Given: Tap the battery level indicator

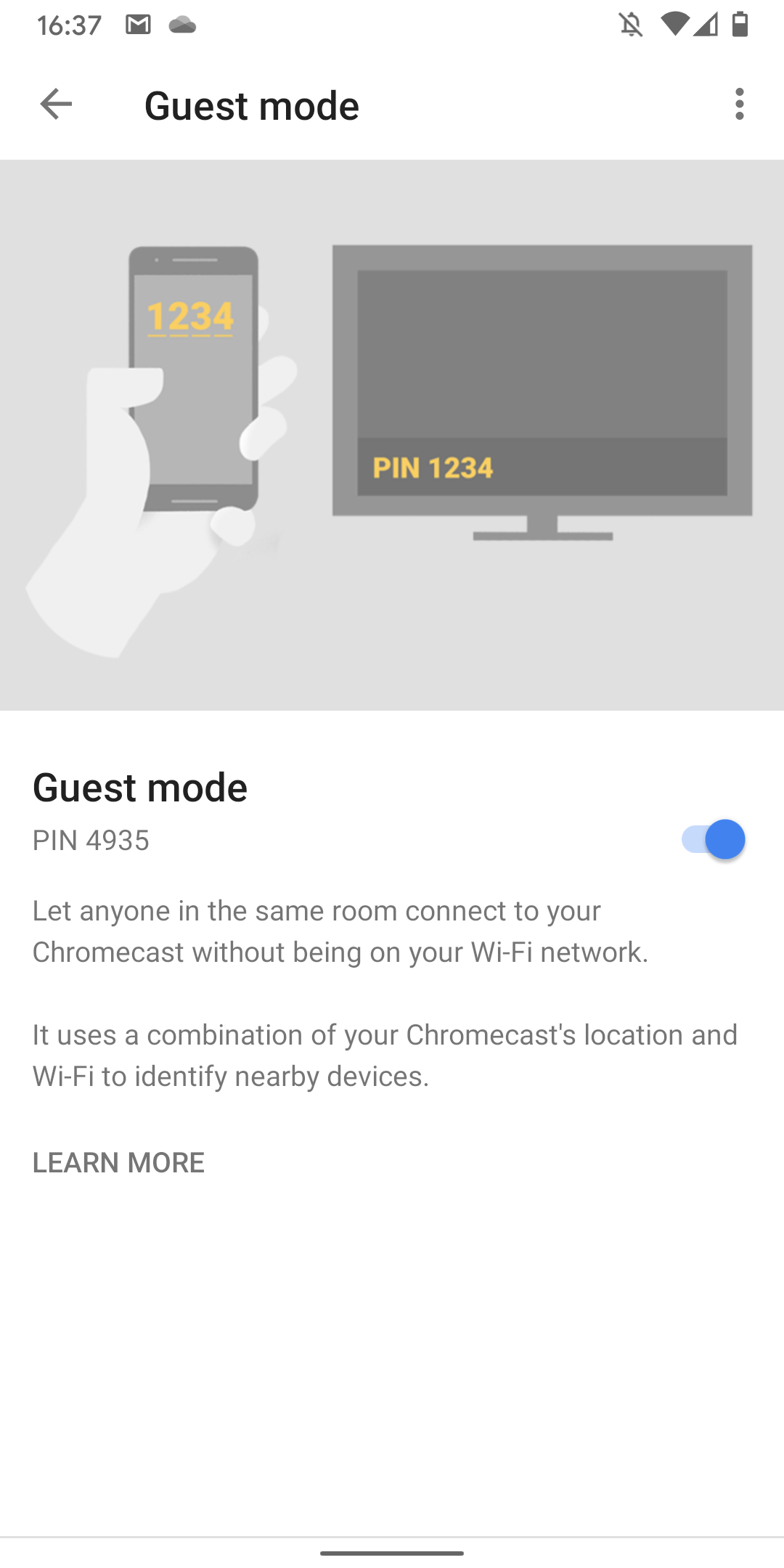Looking at the screenshot, I should [x=740, y=24].
